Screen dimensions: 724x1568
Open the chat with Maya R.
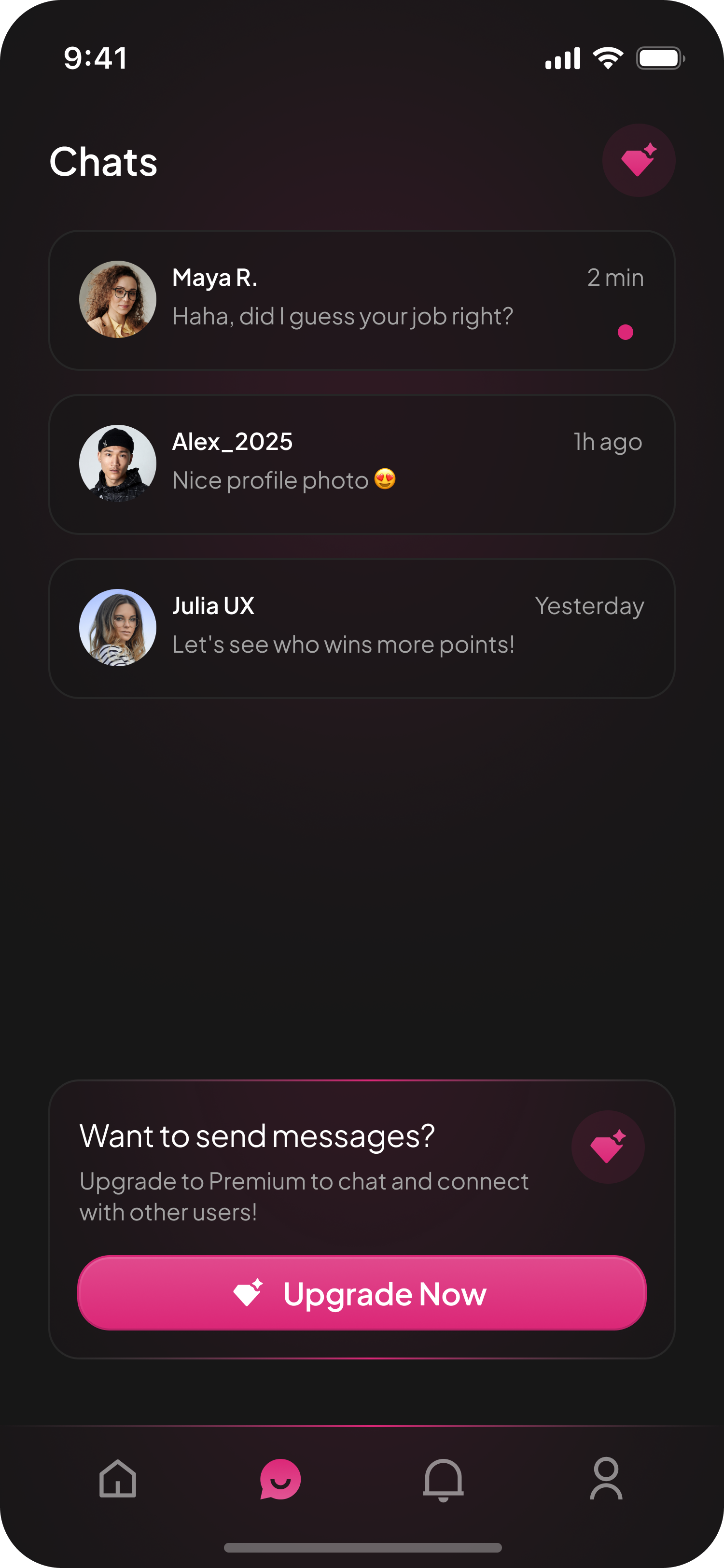(x=362, y=300)
